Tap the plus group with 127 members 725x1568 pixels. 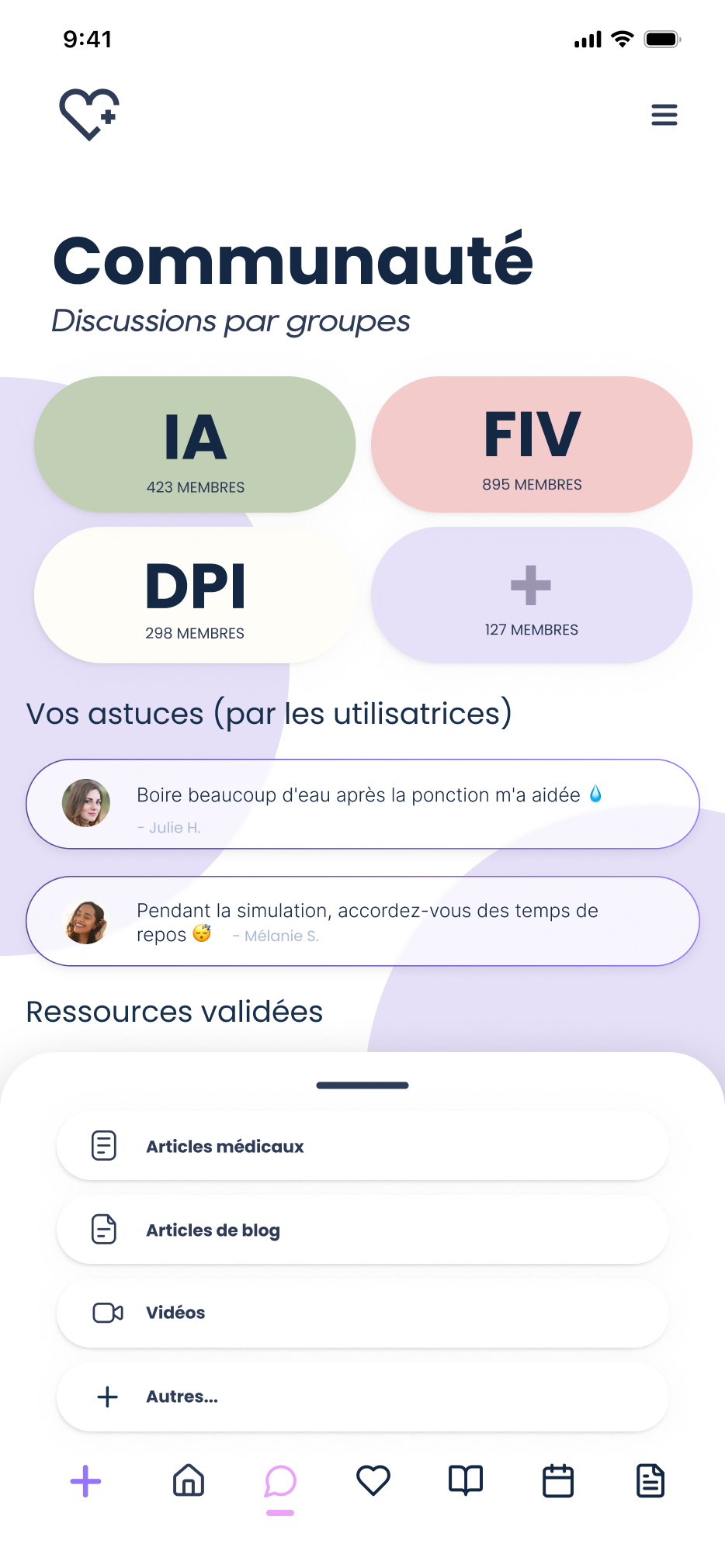(532, 595)
